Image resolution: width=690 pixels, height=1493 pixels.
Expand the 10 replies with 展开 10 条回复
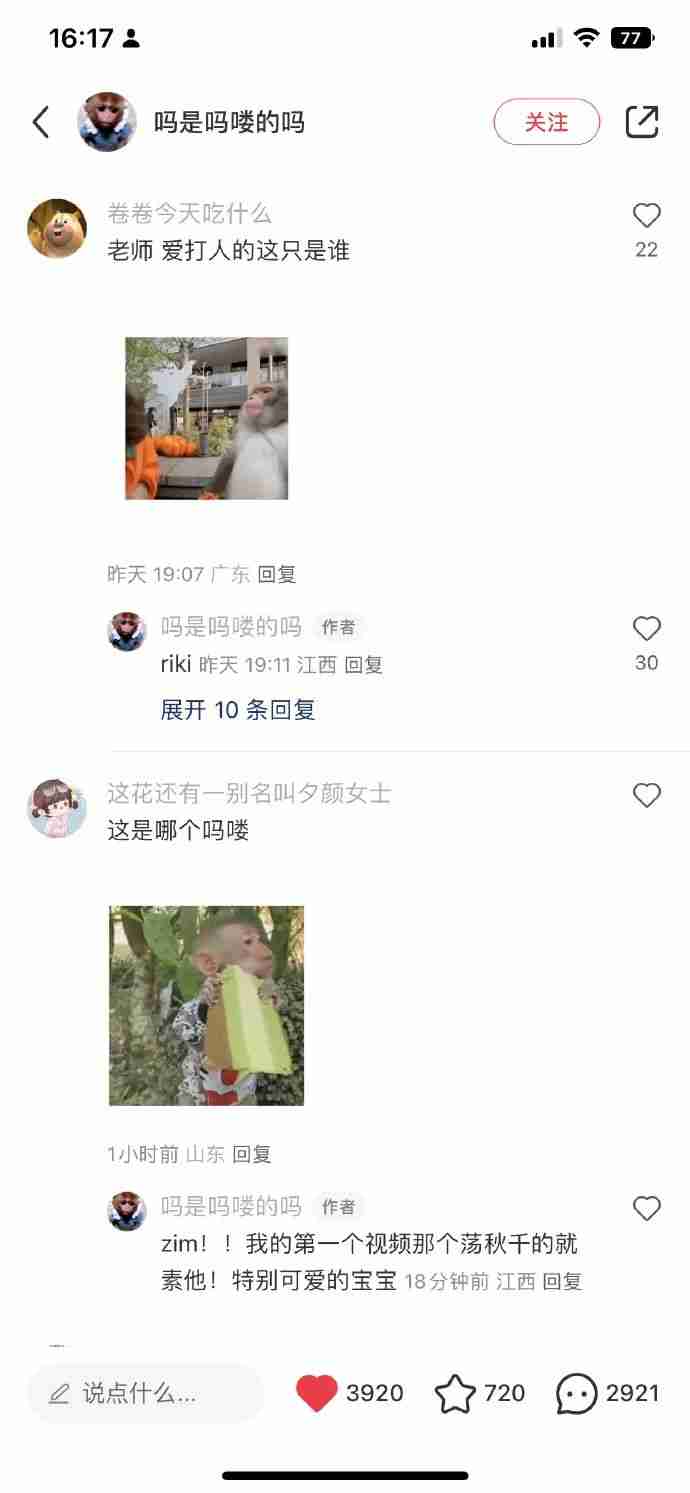238,710
